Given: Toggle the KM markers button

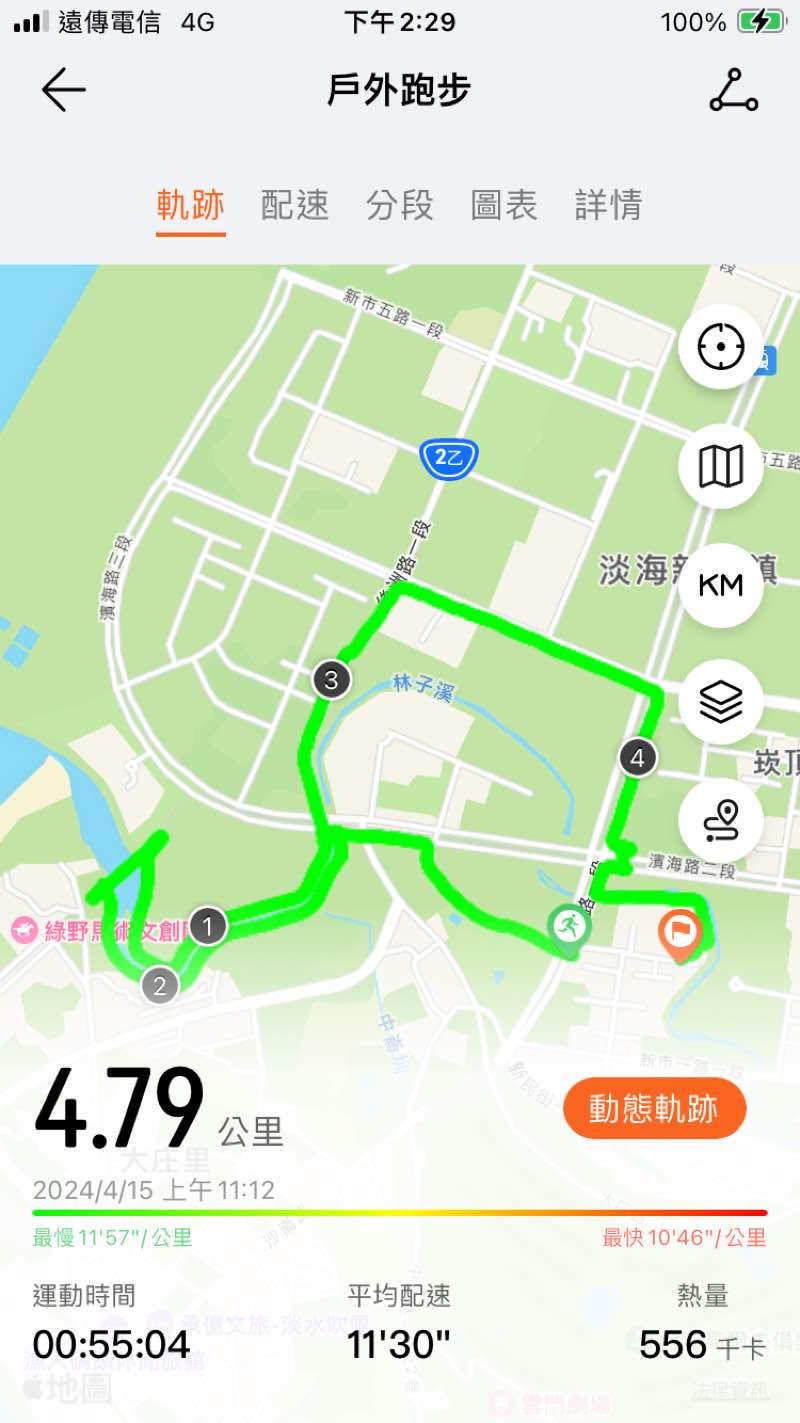Looking at the screenshot, I should pos(720,585).
